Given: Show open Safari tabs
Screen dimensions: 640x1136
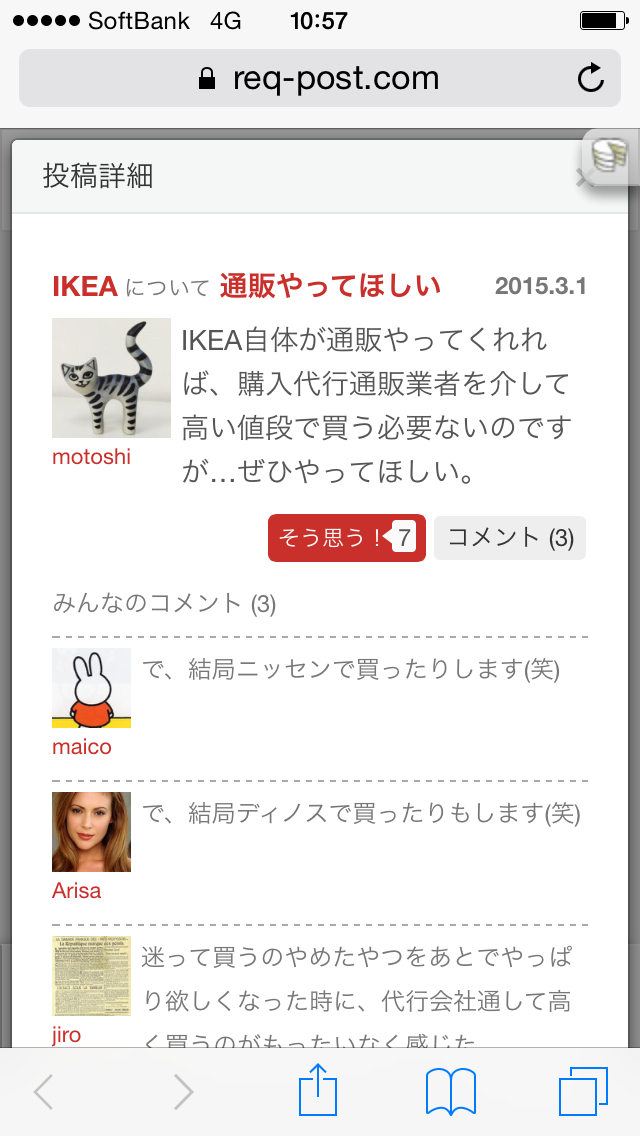Looking at the screenshot, I should pos(583,1091).
